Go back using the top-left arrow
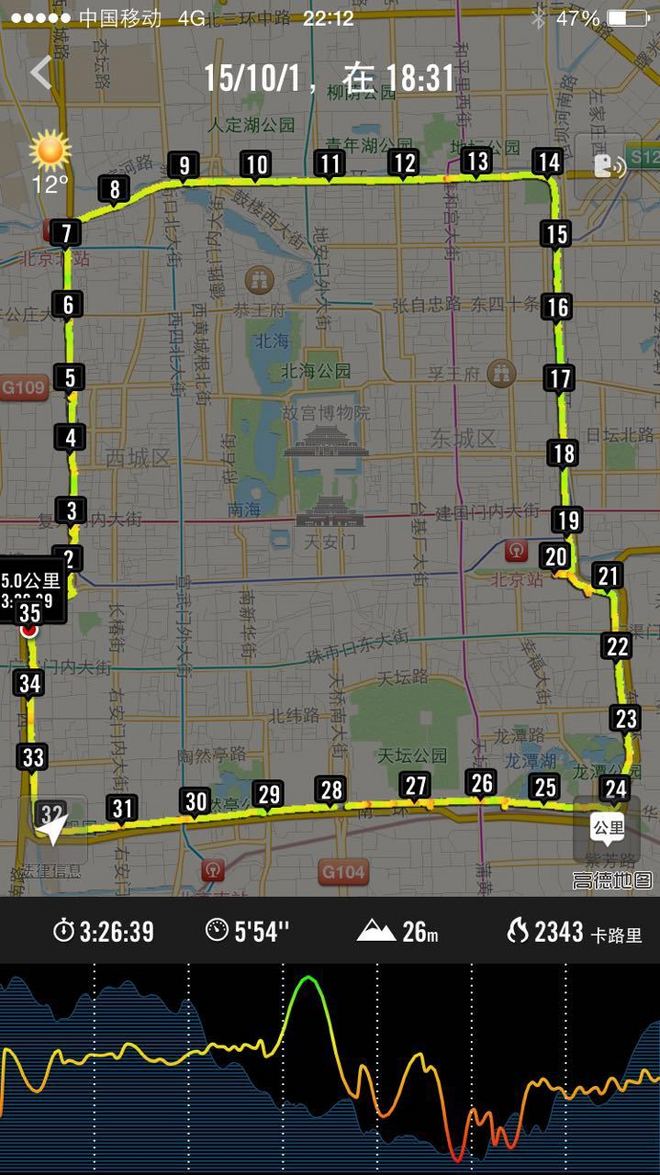This screenshot has height=1175, width=660. (x=41, y=73)
